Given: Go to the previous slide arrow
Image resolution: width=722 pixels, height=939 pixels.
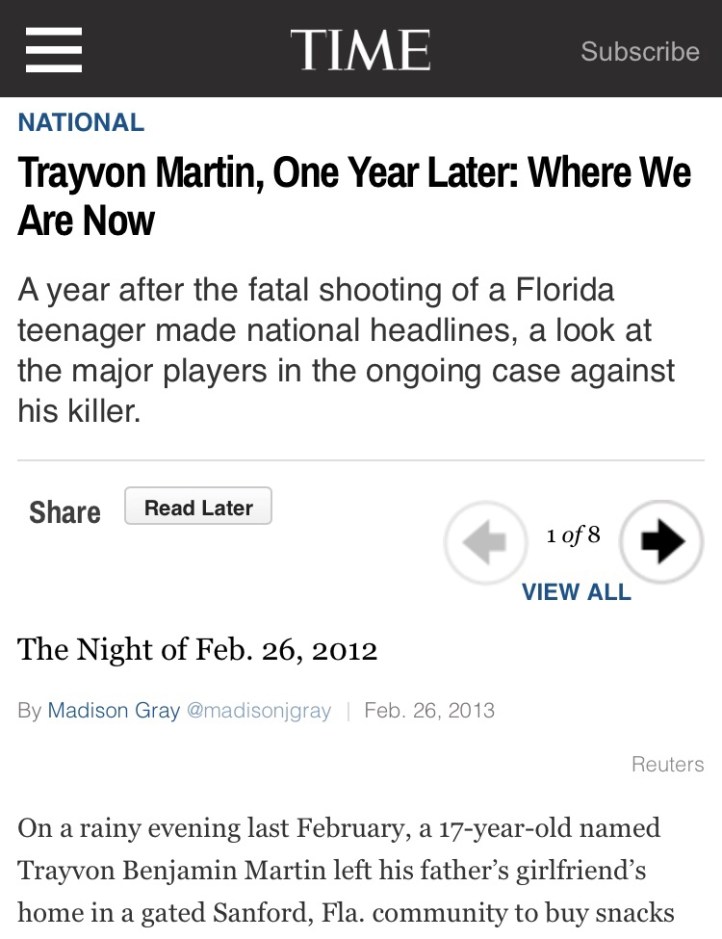Looking at the screenshot, I should coord(485,541).
